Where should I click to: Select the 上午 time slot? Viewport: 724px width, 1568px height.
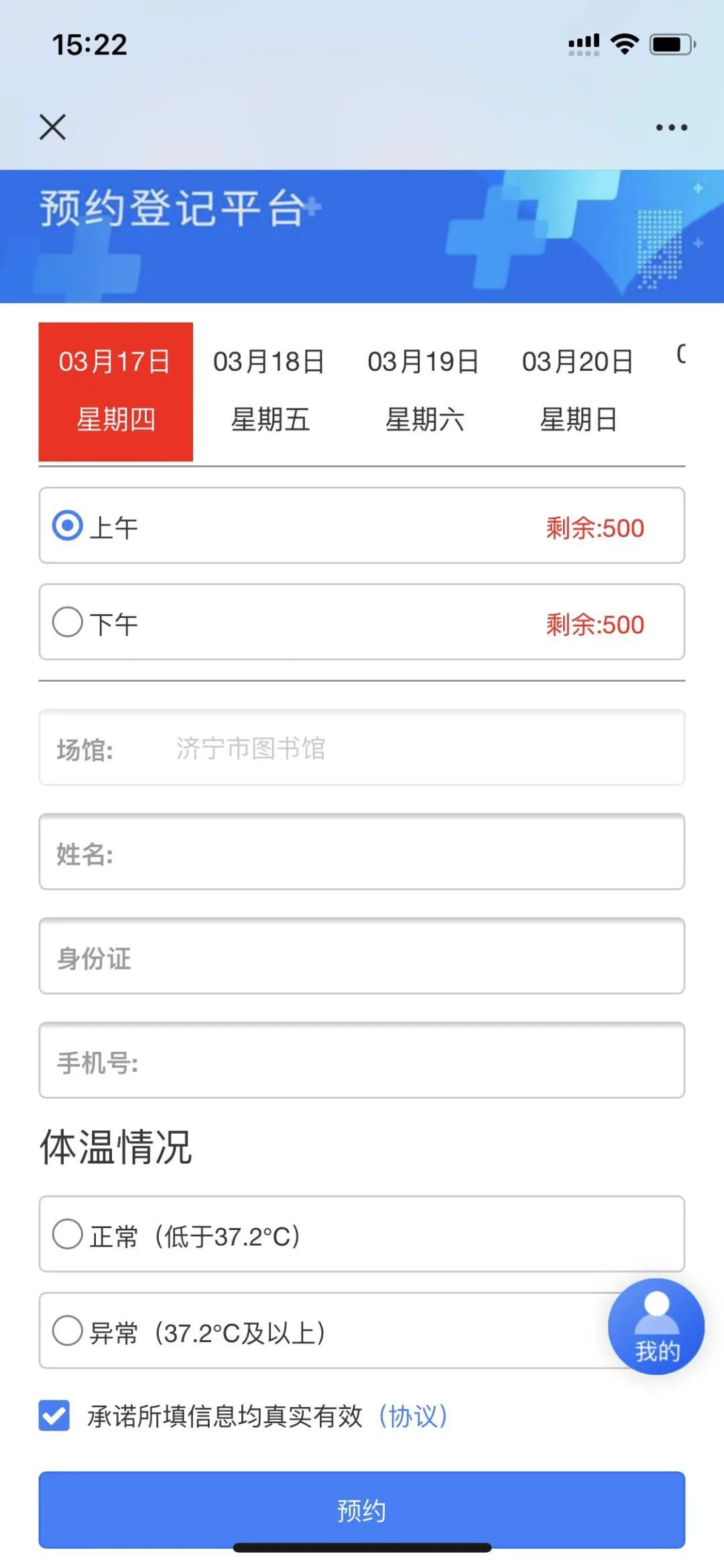coord(68,526)
